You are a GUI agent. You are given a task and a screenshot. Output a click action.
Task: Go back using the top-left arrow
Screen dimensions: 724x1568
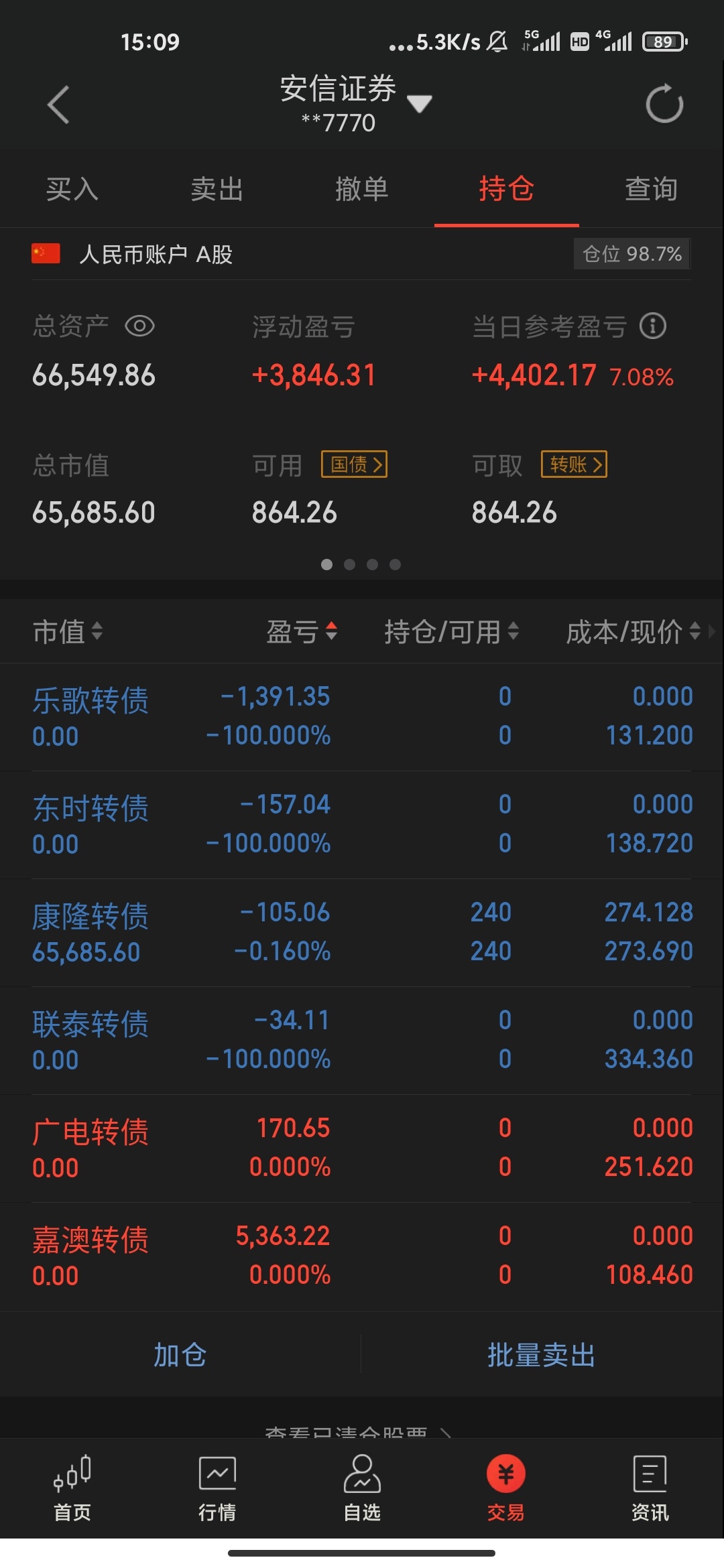point(59,105)
